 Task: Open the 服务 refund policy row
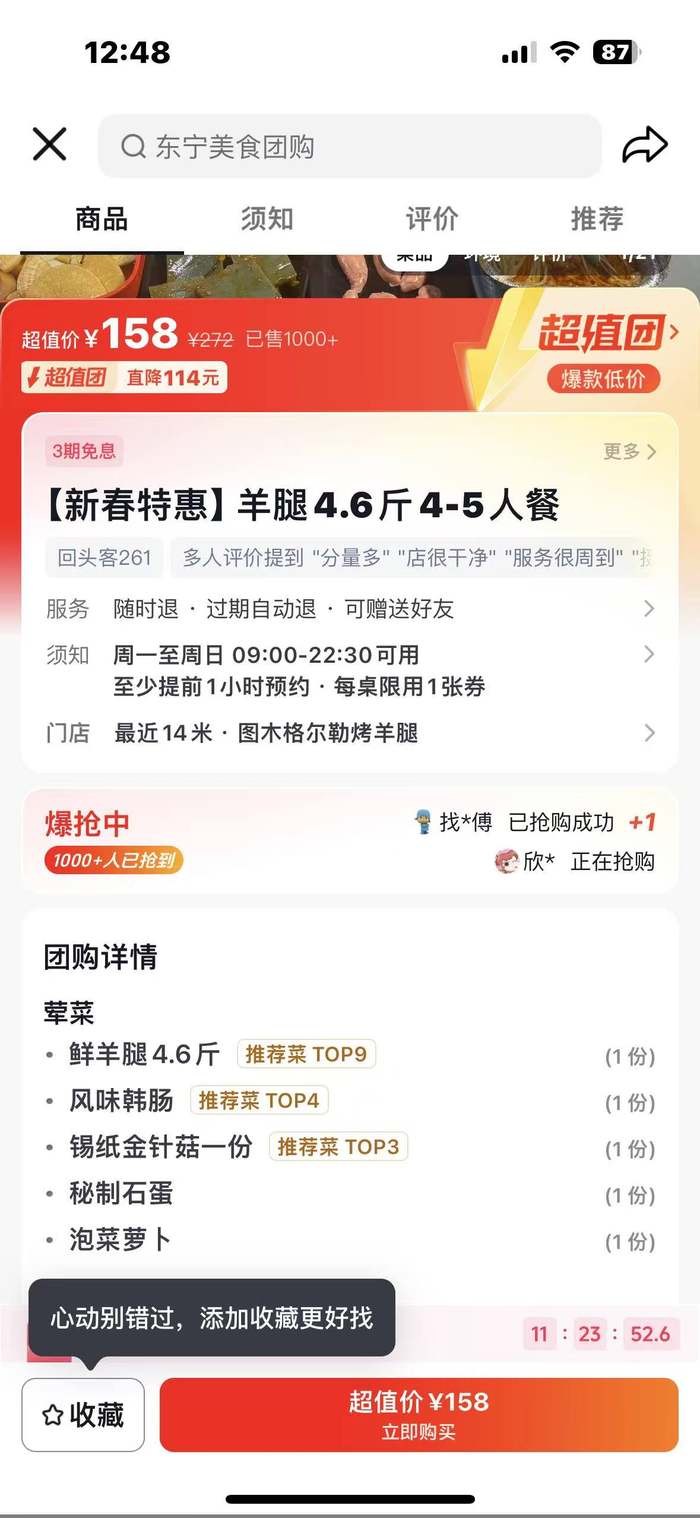[x=350, y=609]
